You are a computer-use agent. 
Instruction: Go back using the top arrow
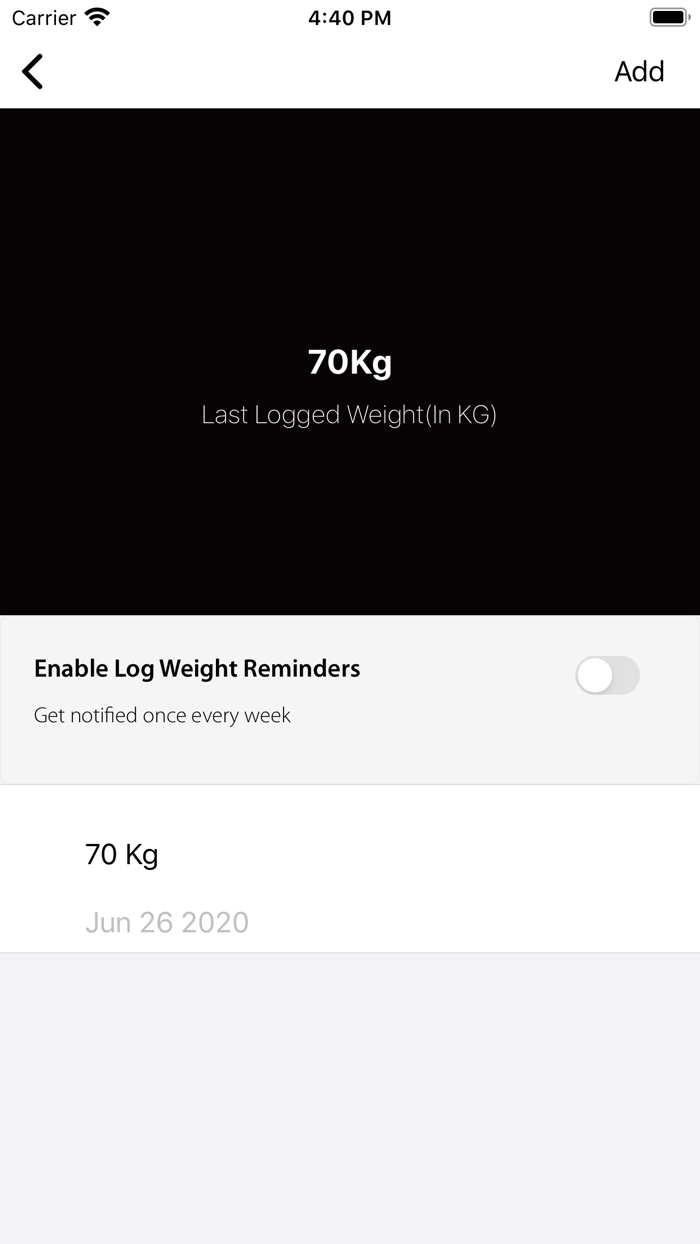(x=33, y=72)
